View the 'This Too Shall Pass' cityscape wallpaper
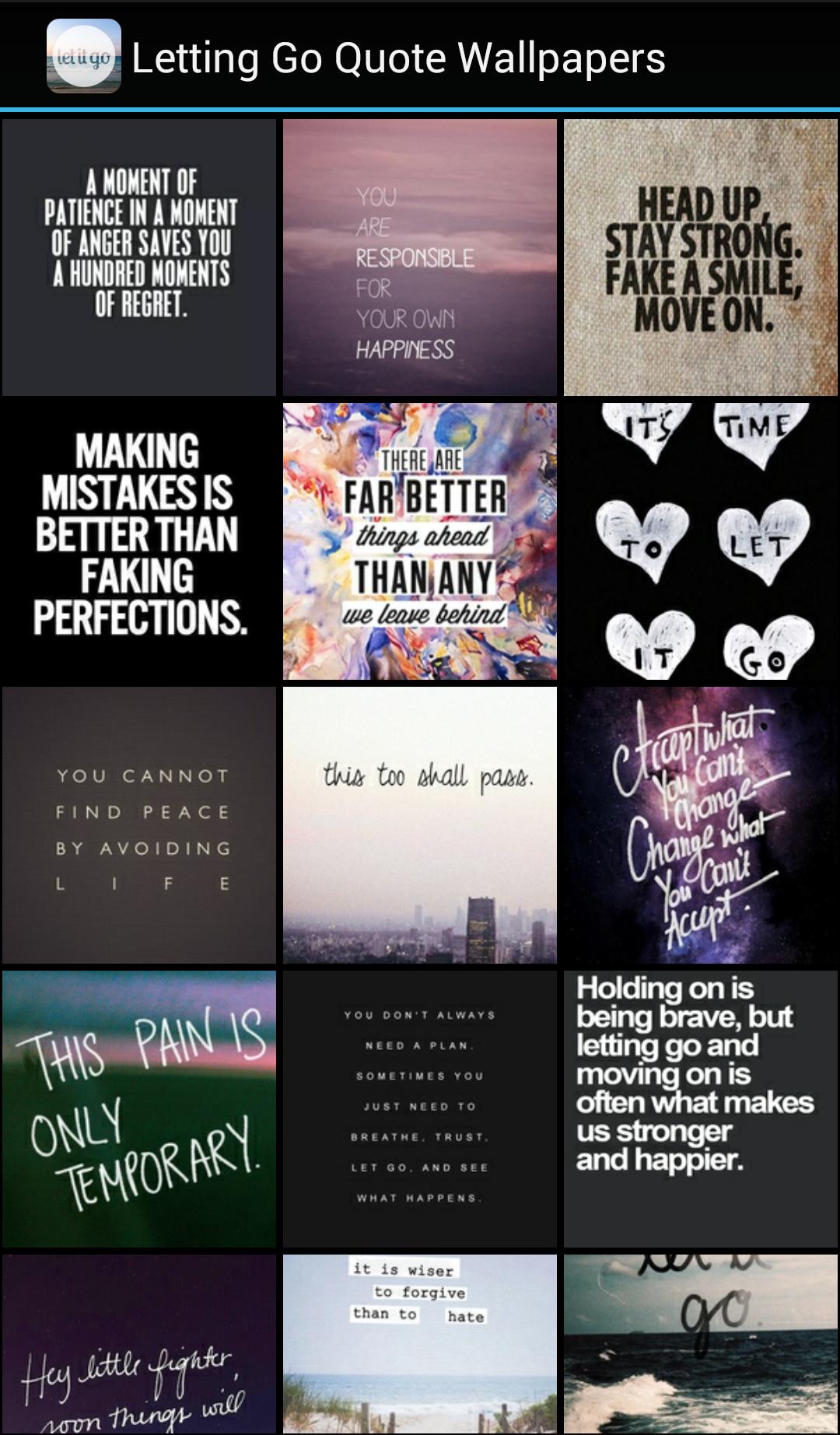This screenshot has width=840, height=1435. click(x=420, y=824)
